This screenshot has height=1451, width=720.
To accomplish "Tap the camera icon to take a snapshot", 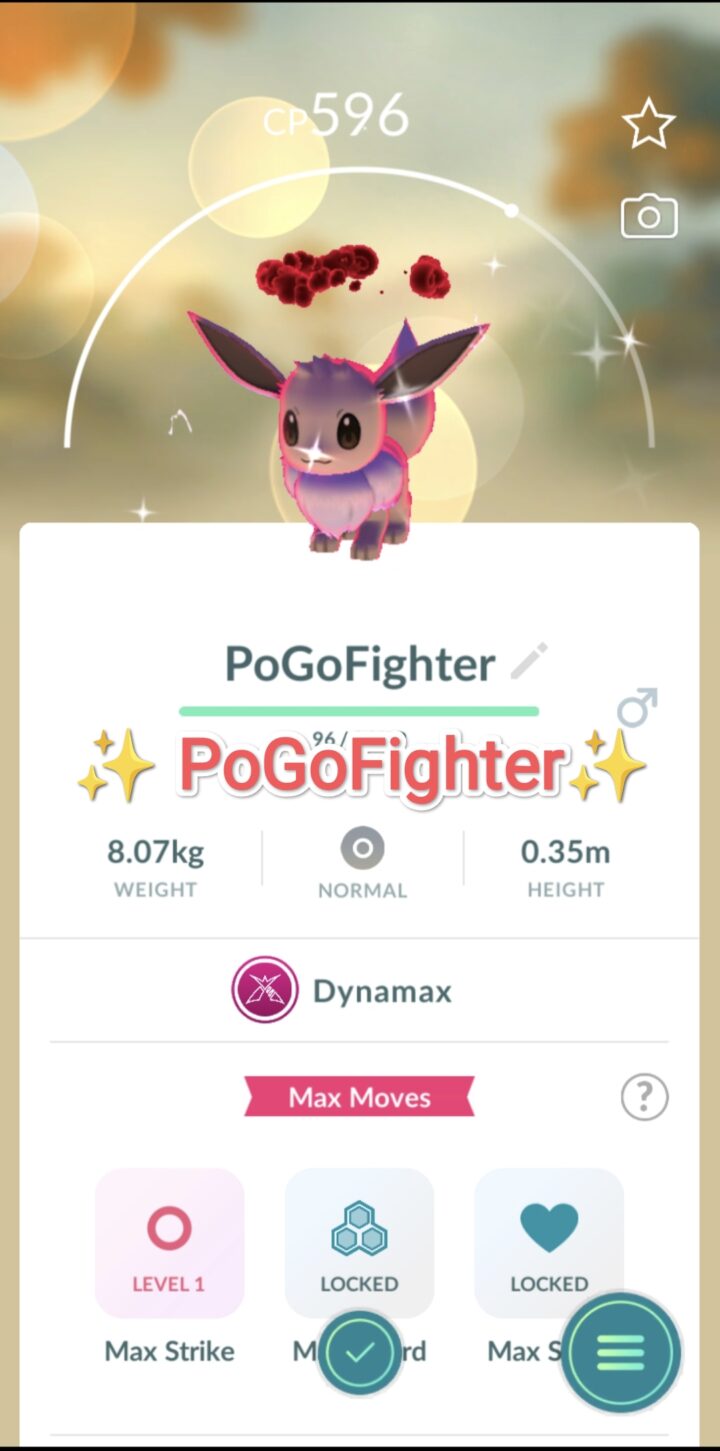I will pos(648,215).
